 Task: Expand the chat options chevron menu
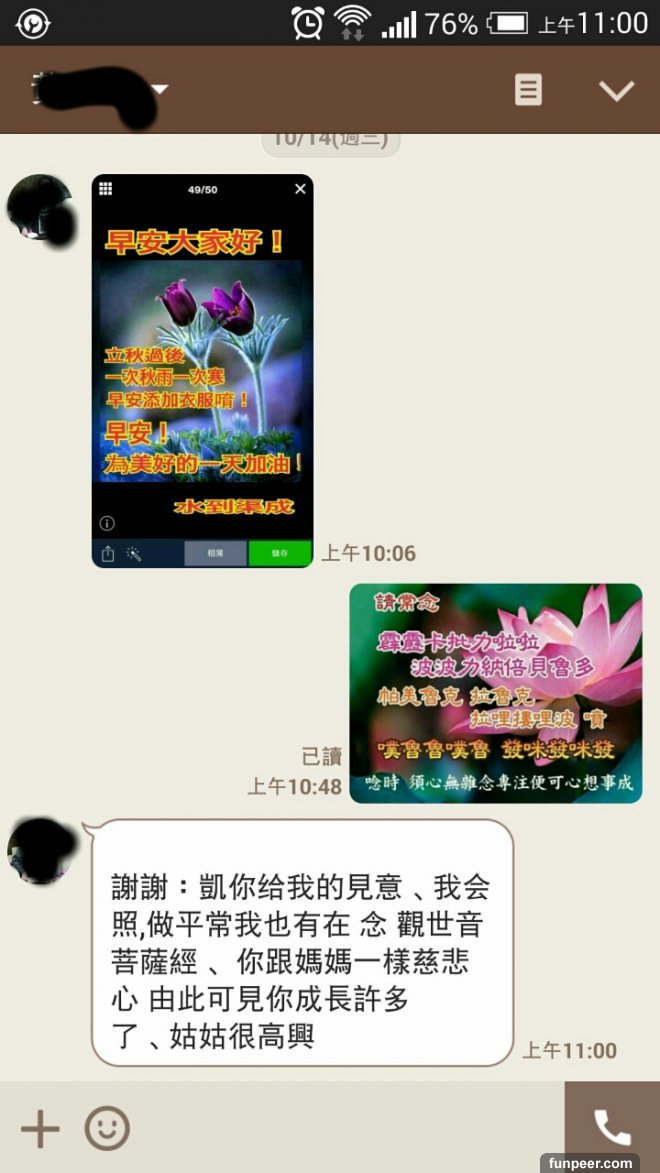(x=616, y=90)
